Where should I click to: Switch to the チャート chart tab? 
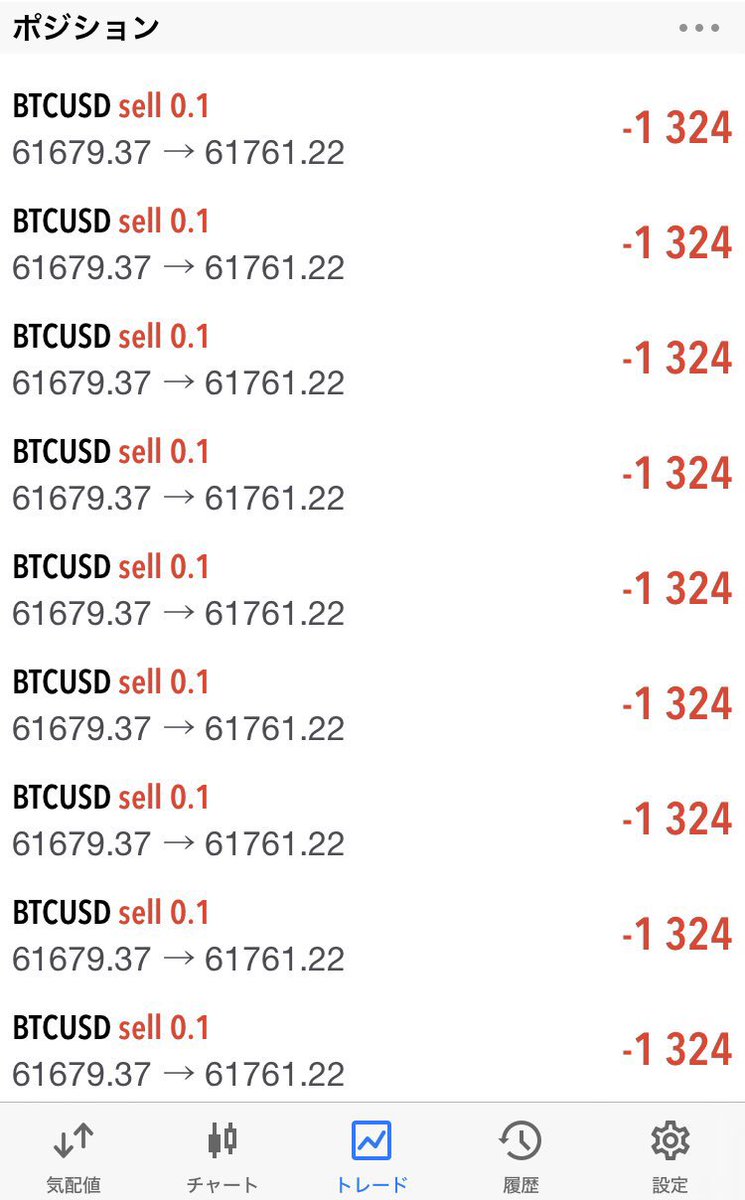pyautogui.click(x=223, y=1156)
